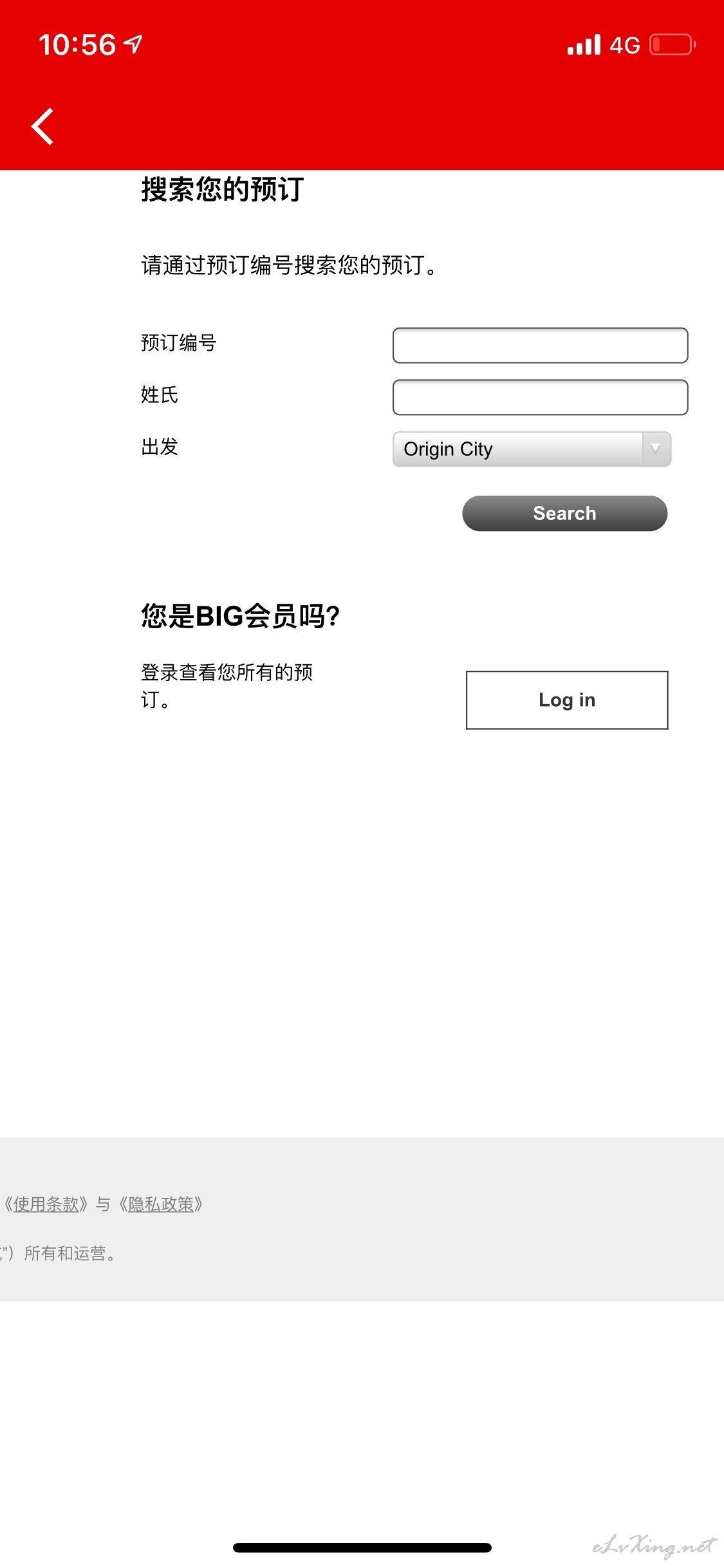Tap the Search button
The width and height of the screenshot is (724, 1568).
click(x=564, y=513)
